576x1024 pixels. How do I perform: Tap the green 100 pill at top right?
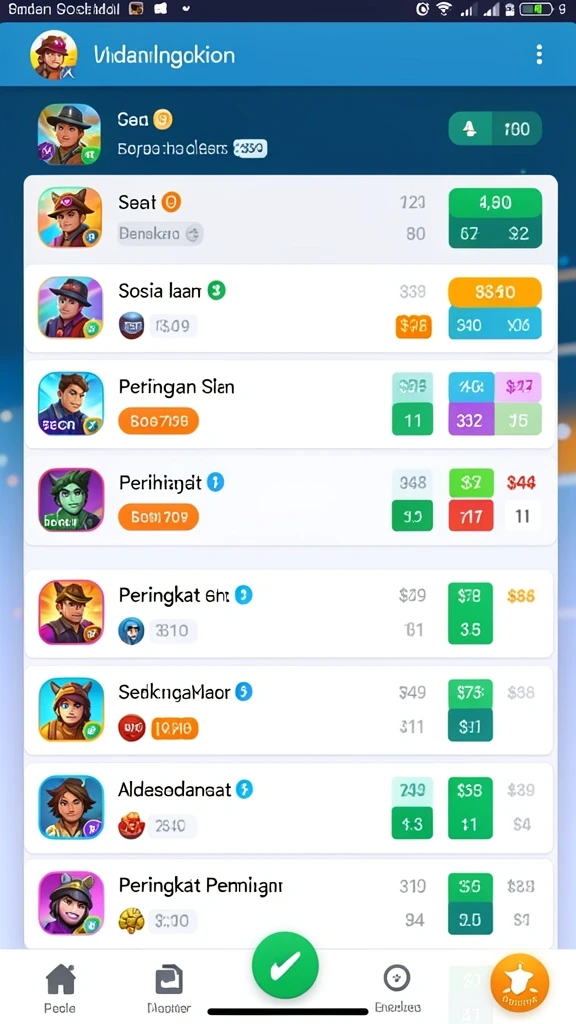tap(495, 129)
